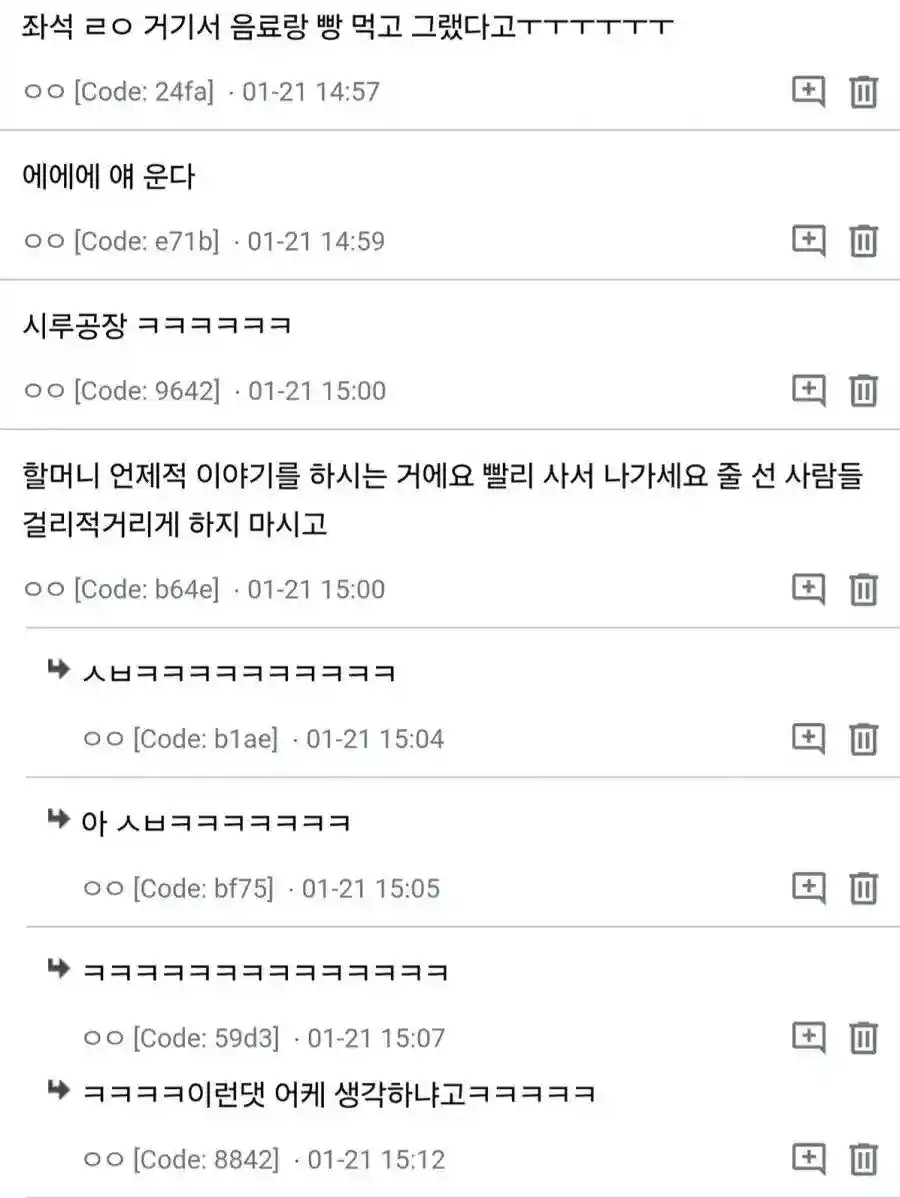Reply to comment by Code 9642
This screenshot has width=900, height=1198.
808,390
